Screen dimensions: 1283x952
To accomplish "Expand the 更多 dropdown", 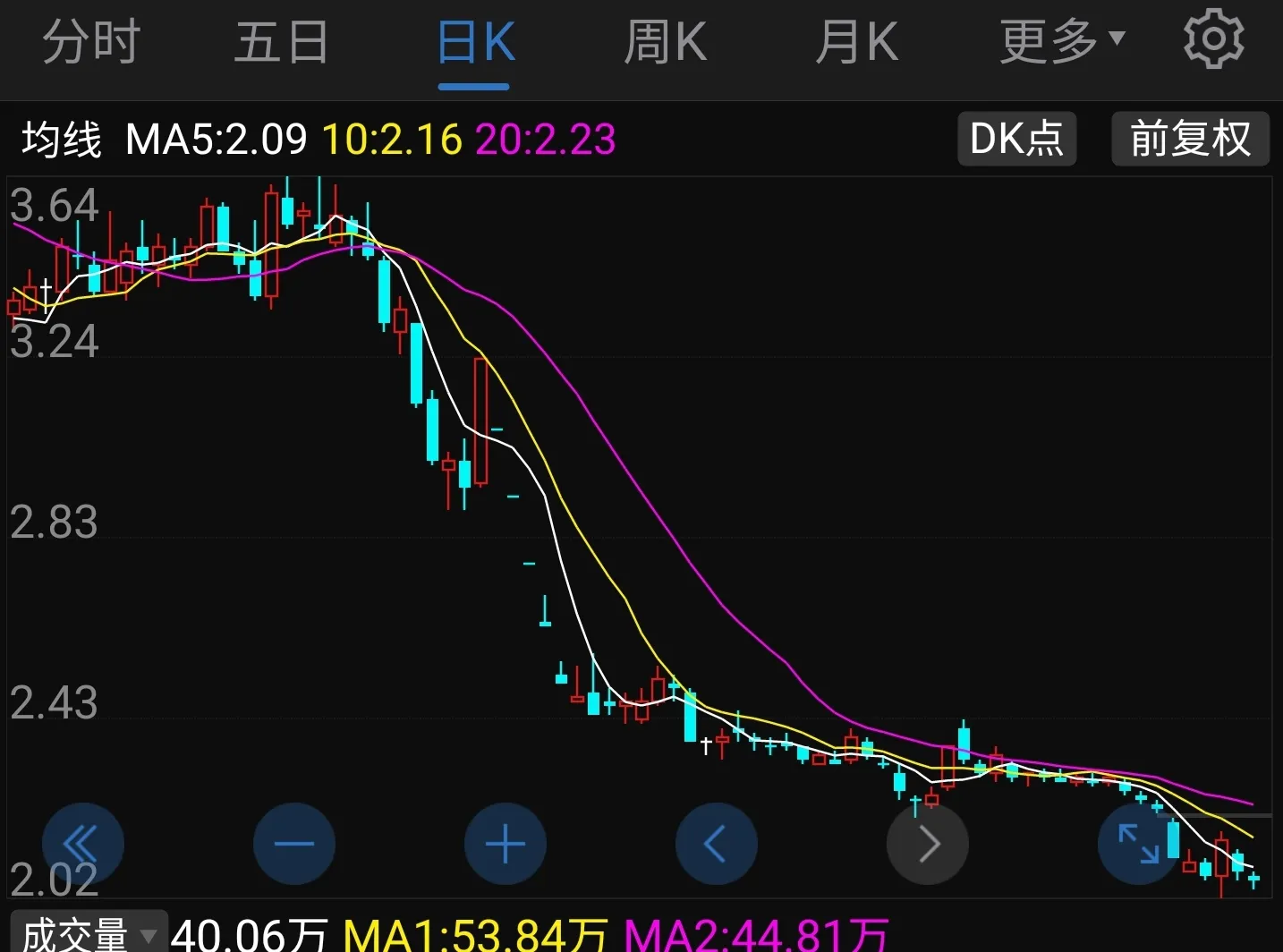I will click(x=1061, y=41).
